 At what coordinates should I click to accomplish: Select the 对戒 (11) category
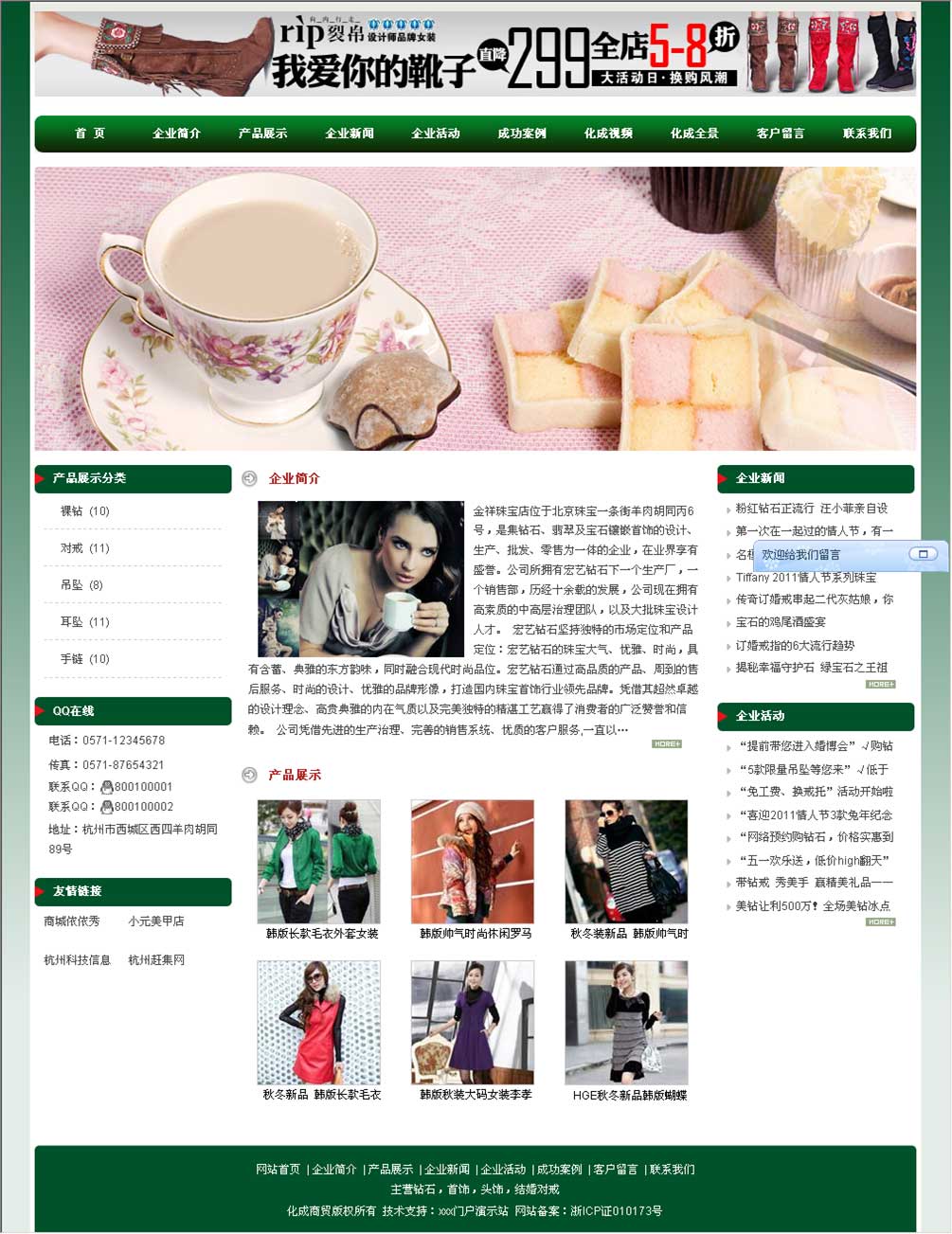pos(85,548)
